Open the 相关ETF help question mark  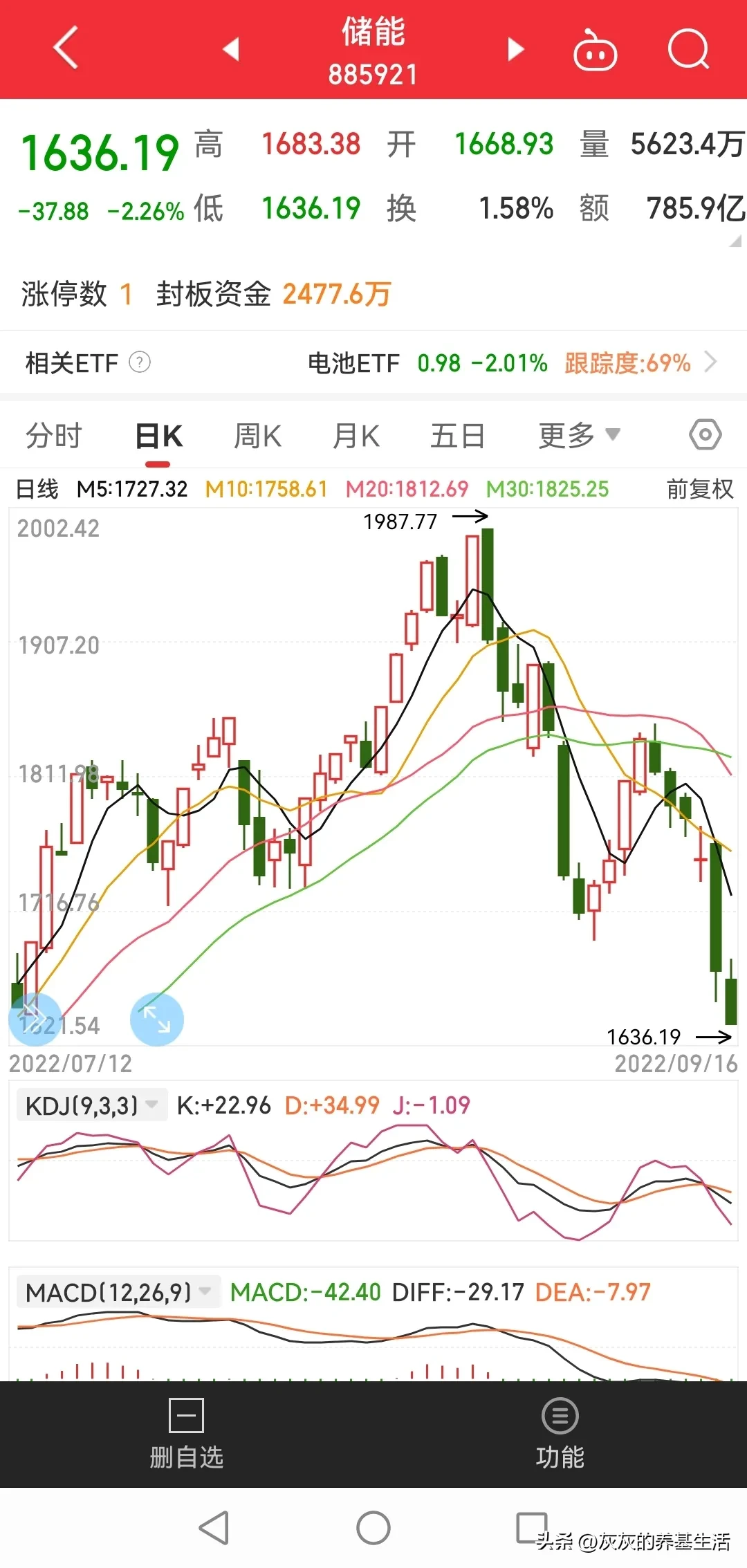[x=140, y=362]
